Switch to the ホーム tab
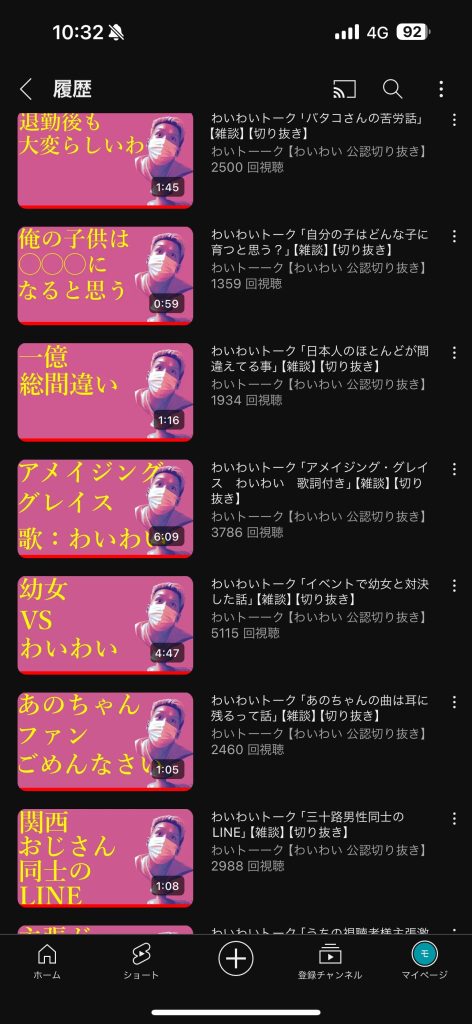The image size is (472, 1024). (x=47, y=961)
